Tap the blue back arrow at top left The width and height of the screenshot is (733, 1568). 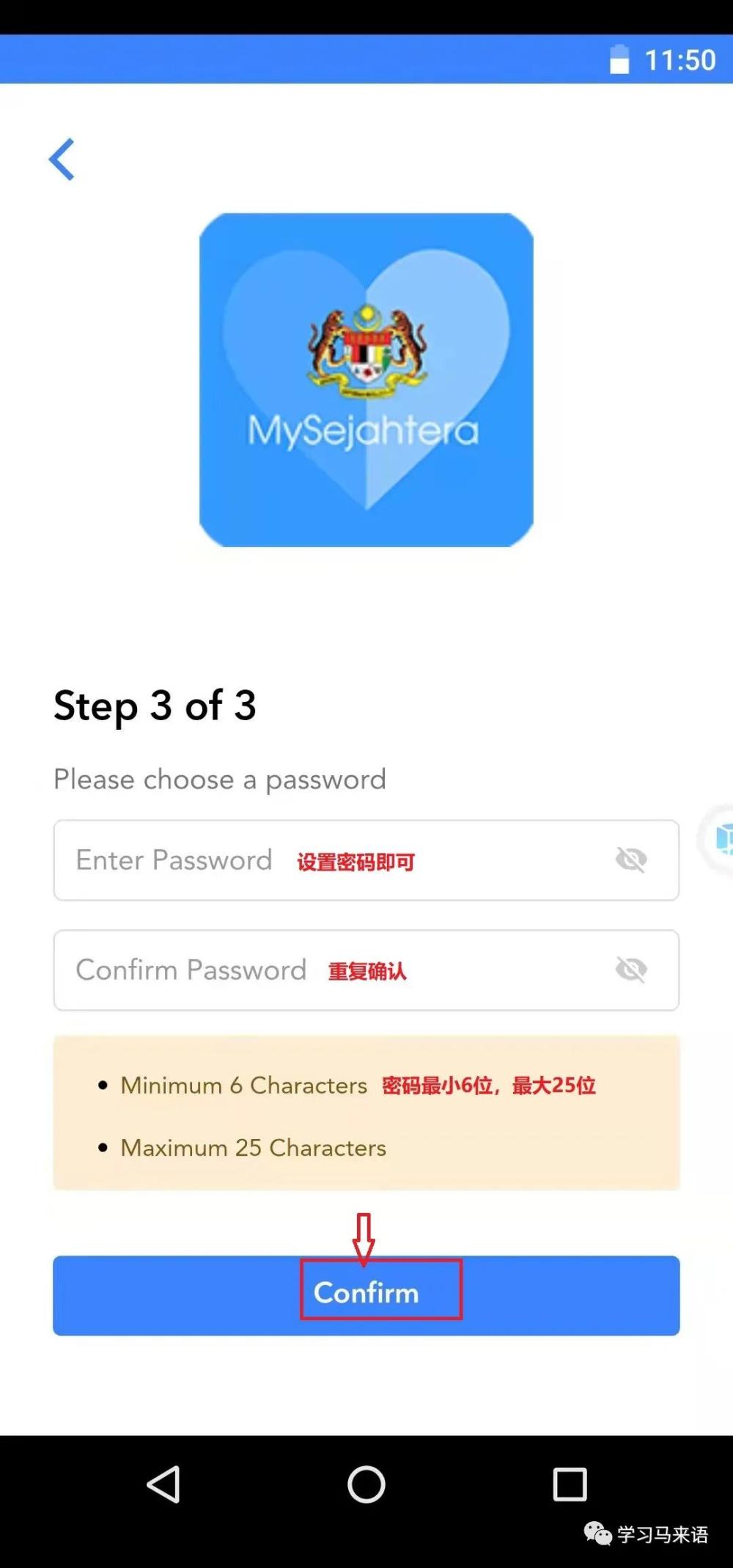pyautogui.click(x=62, y=159)
